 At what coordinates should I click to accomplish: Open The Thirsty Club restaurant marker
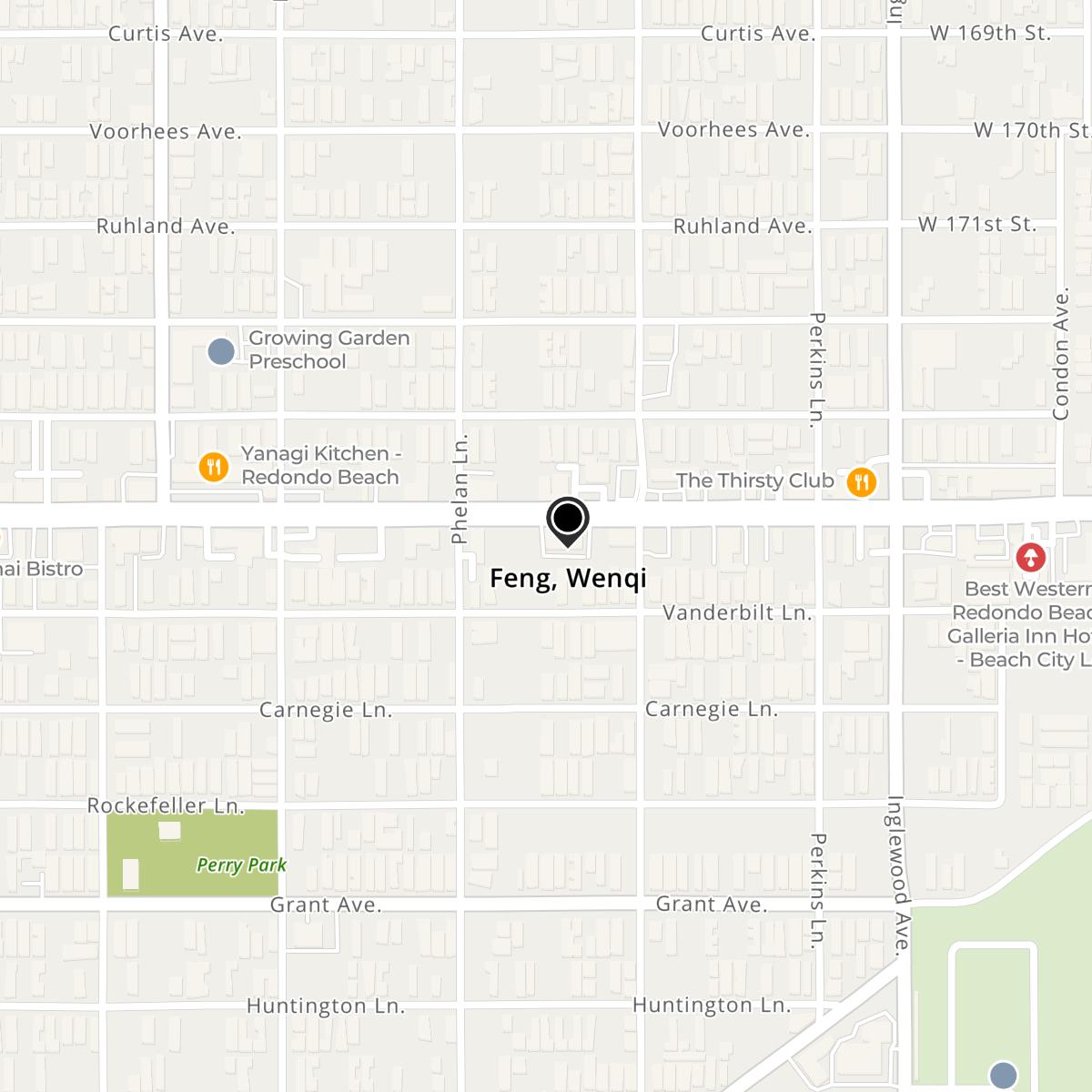point(861,481)
